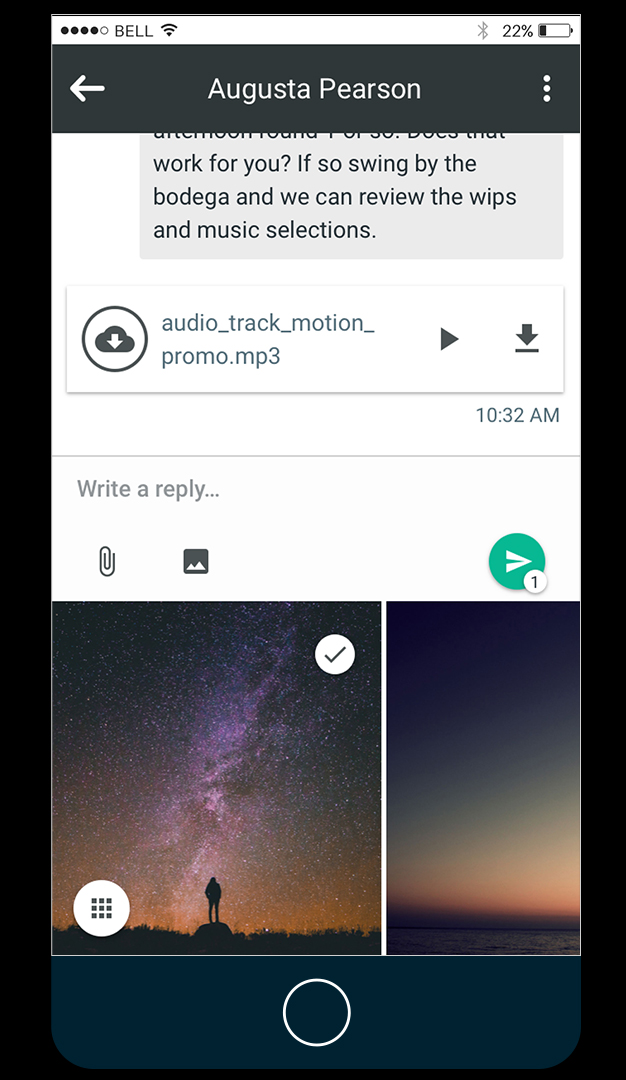
Task: Focus the Write a reply field
Action: 300,489
